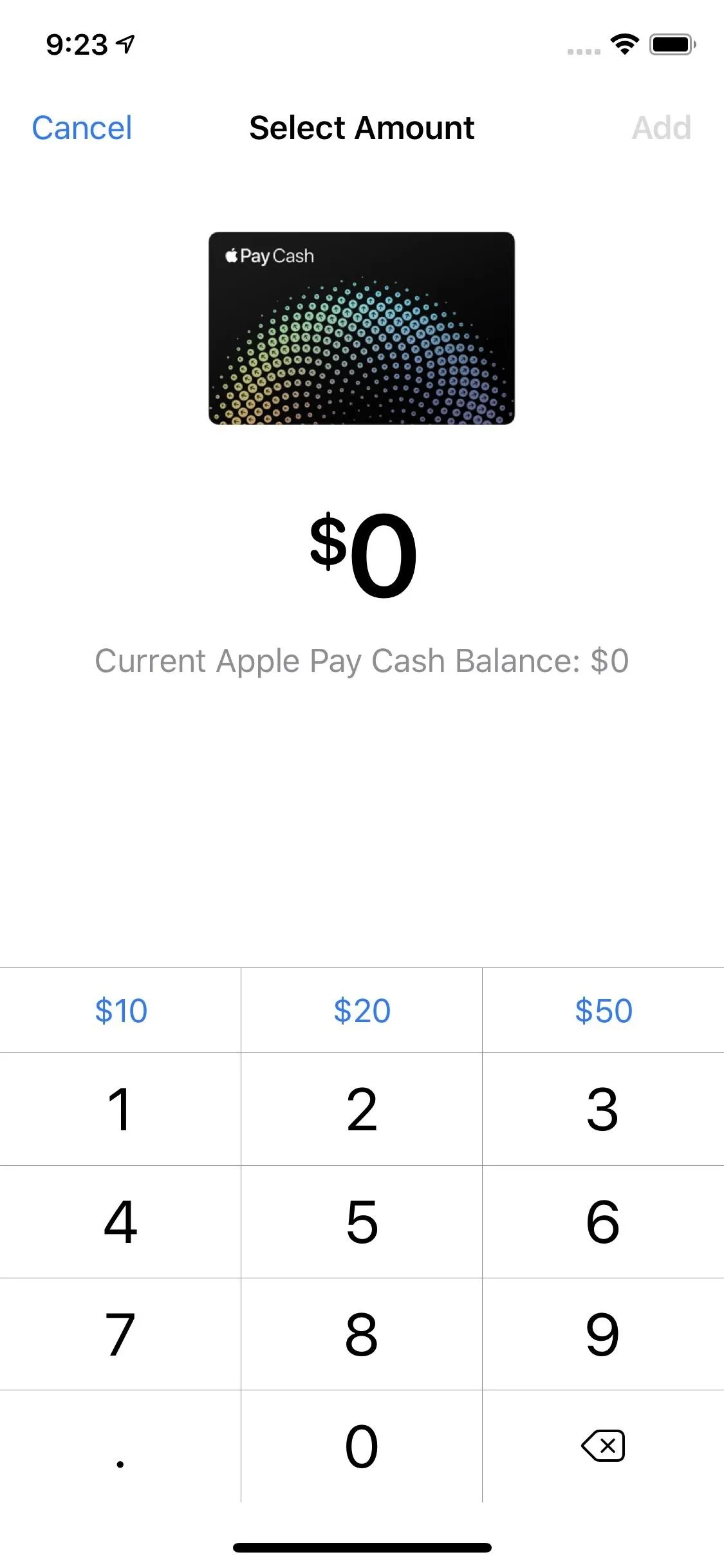Tap the 6 key
Screen dimensions: 724x1568
pyautogui.click(x=604, y=1222)
